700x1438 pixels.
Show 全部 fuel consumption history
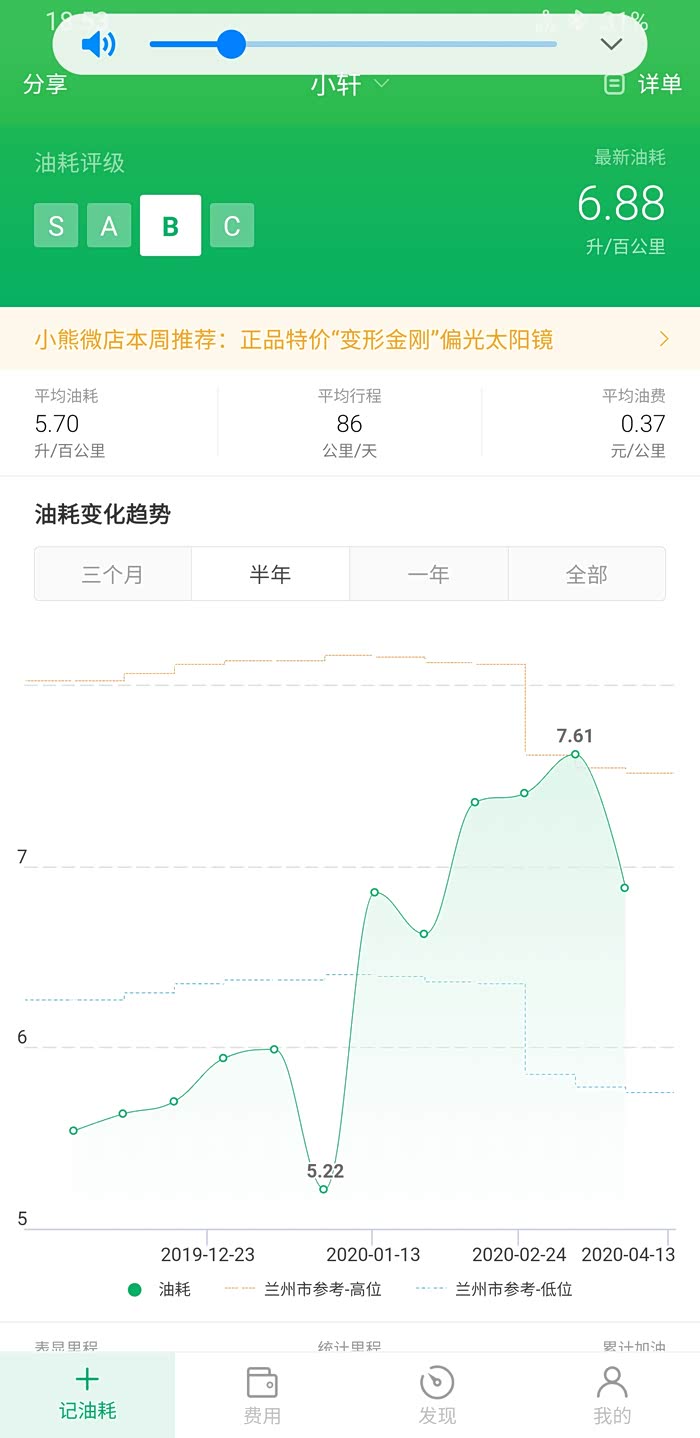click(587, 574)
